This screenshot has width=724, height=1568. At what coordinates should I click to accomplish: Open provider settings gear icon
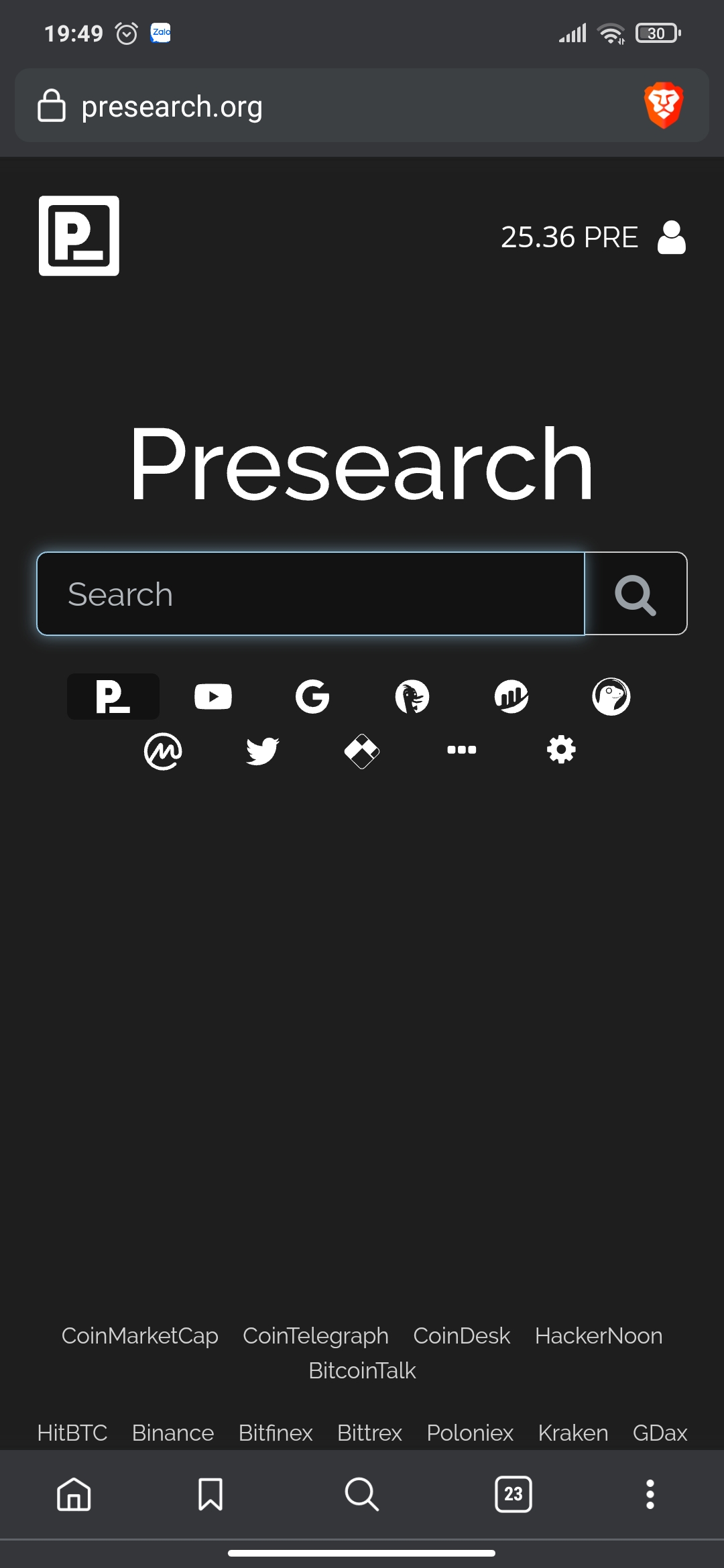tap(561, 750)
